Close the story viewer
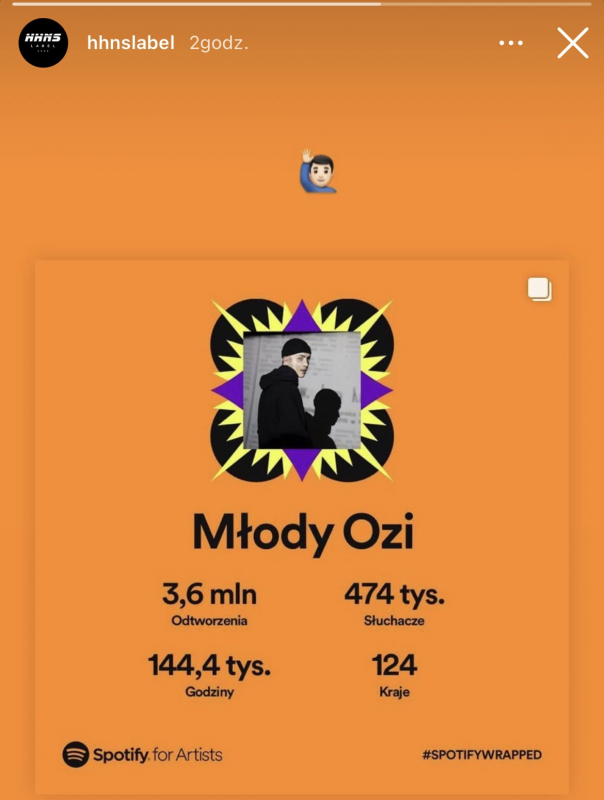The width and height of the screenshot is (604, 800). click(572, 43)
